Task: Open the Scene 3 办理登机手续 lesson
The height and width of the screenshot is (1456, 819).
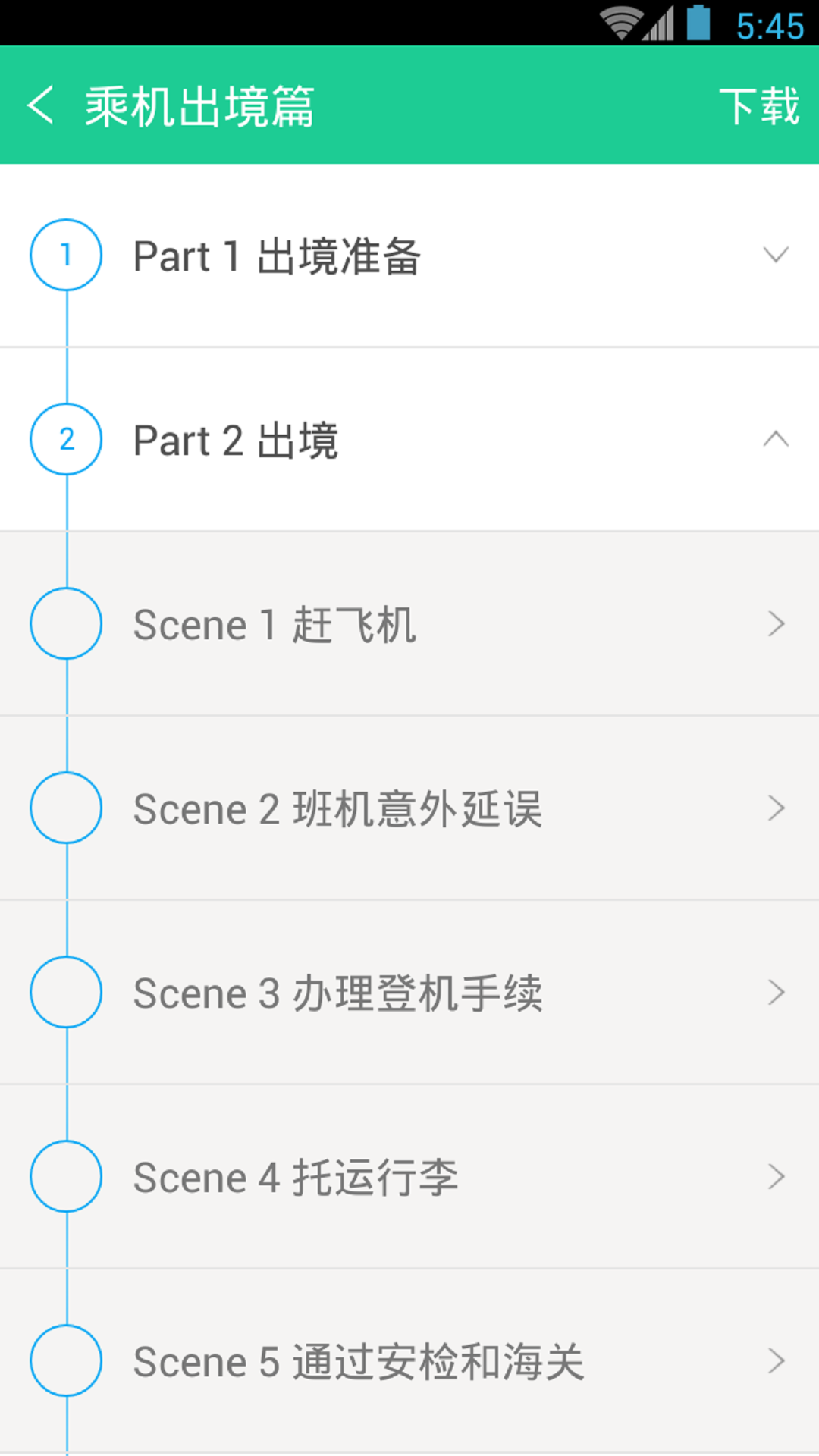Action: [x=775, y=992]
